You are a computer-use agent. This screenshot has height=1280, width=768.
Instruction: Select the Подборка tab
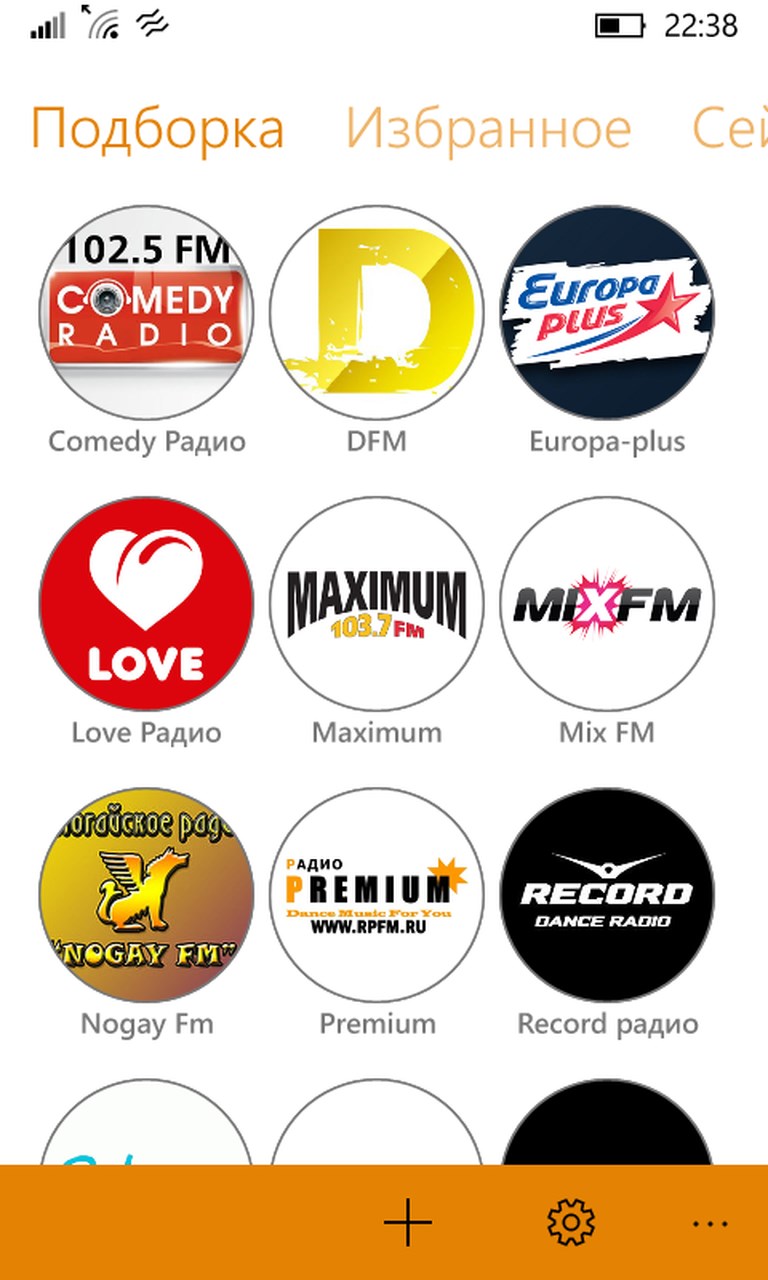click(x=157, y=129)
